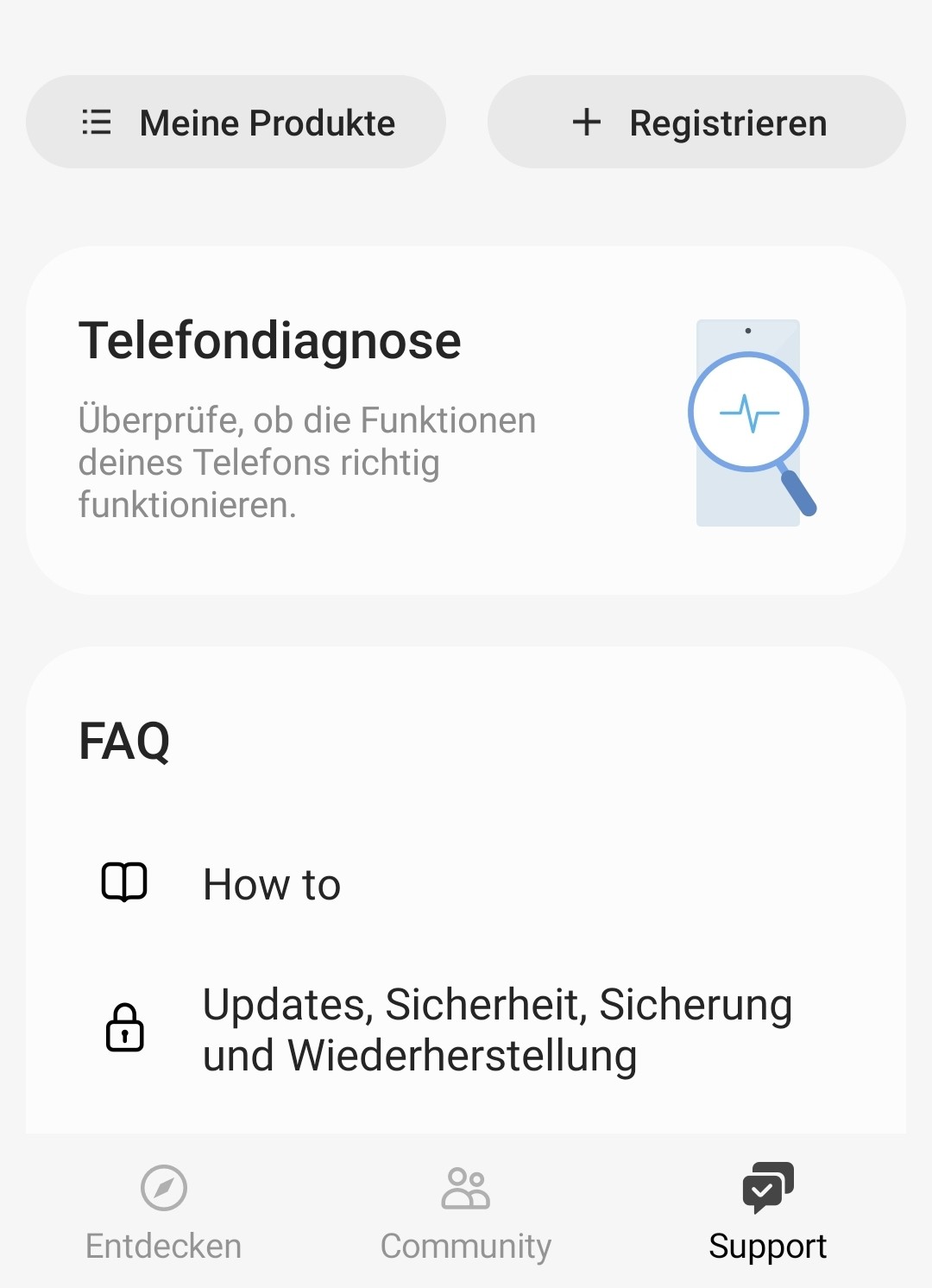Switch to the Entdecken tab
The image size is (932, 1288).
pos(163,1213)
